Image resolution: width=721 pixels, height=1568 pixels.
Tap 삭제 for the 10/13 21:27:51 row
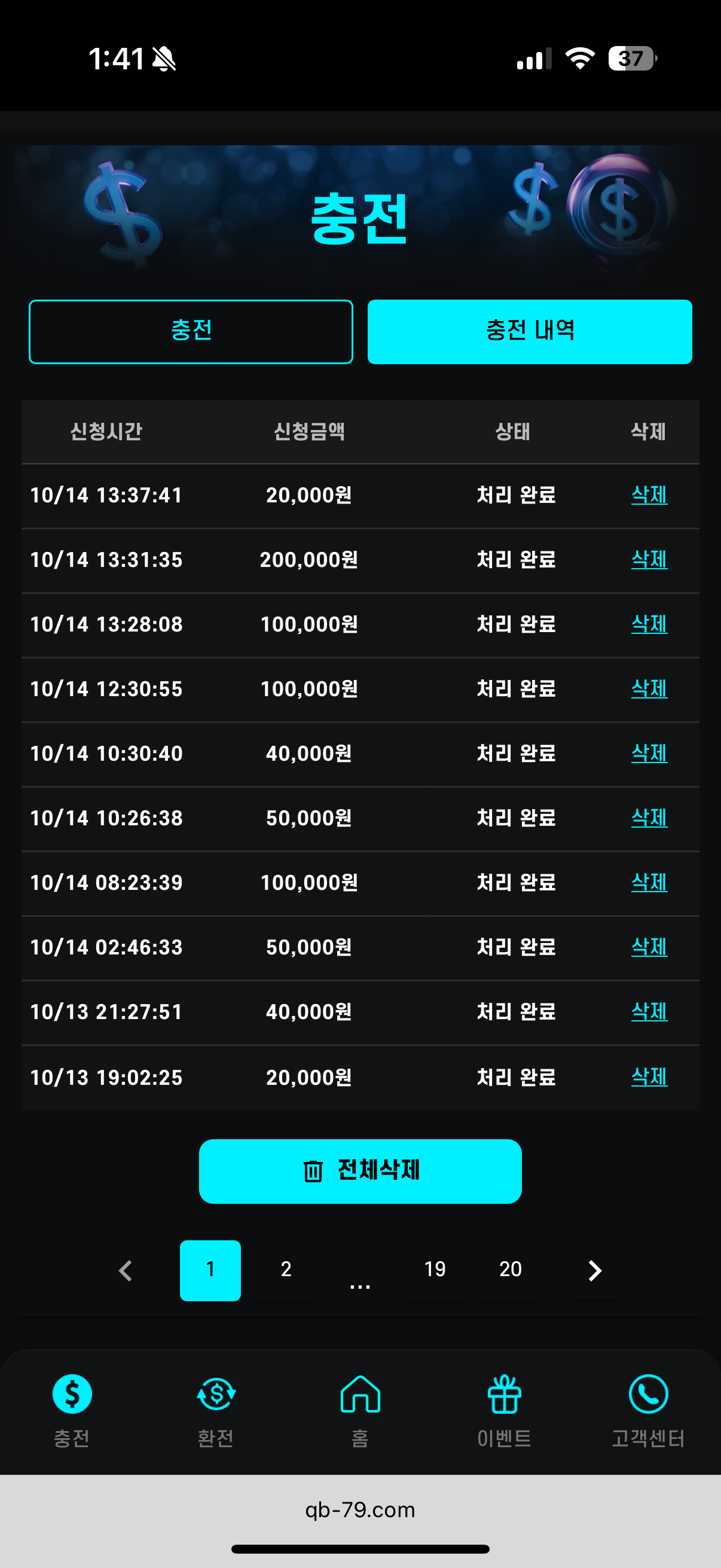point(649,1011)
